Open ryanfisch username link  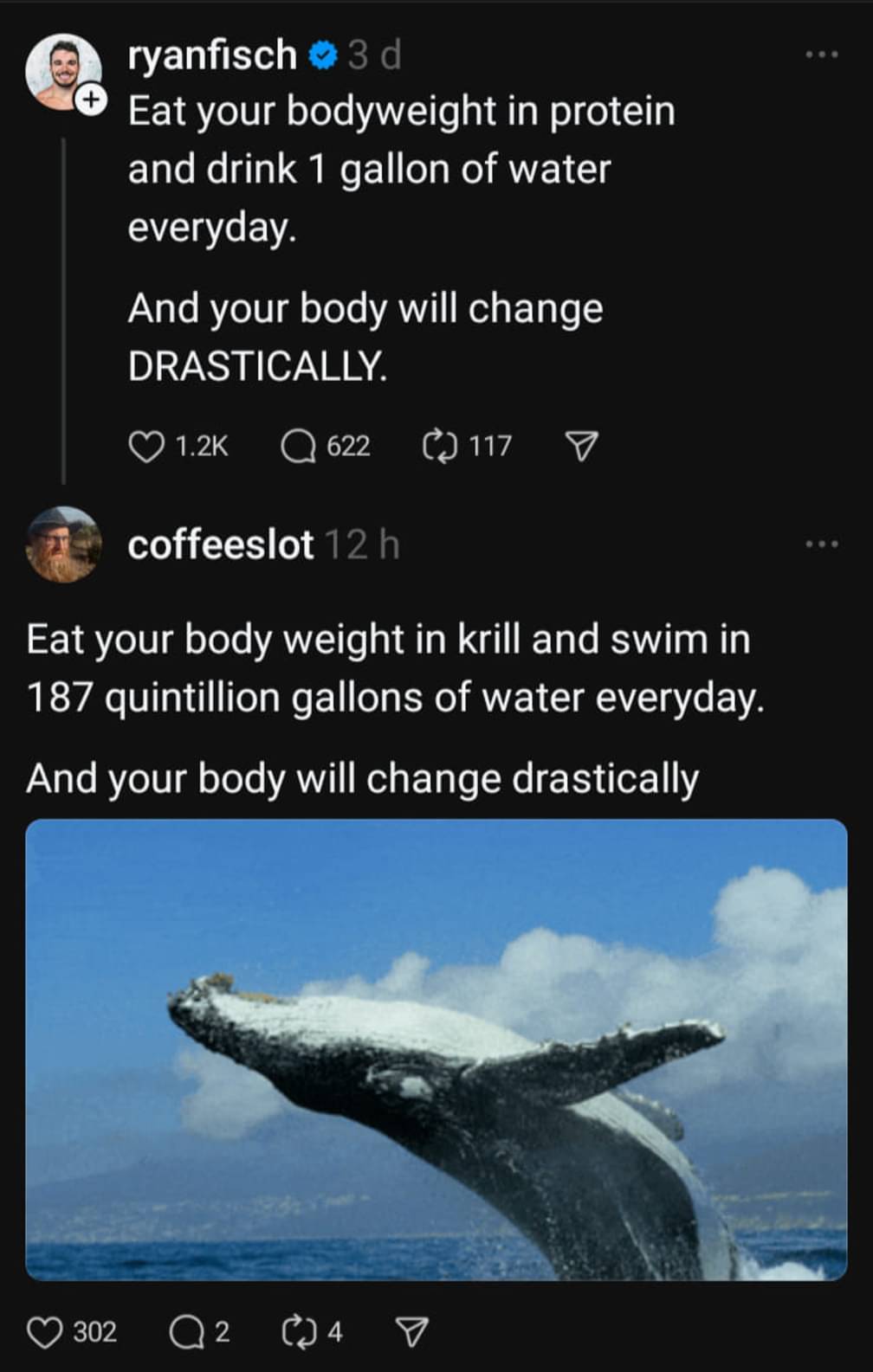coord(212,55)
